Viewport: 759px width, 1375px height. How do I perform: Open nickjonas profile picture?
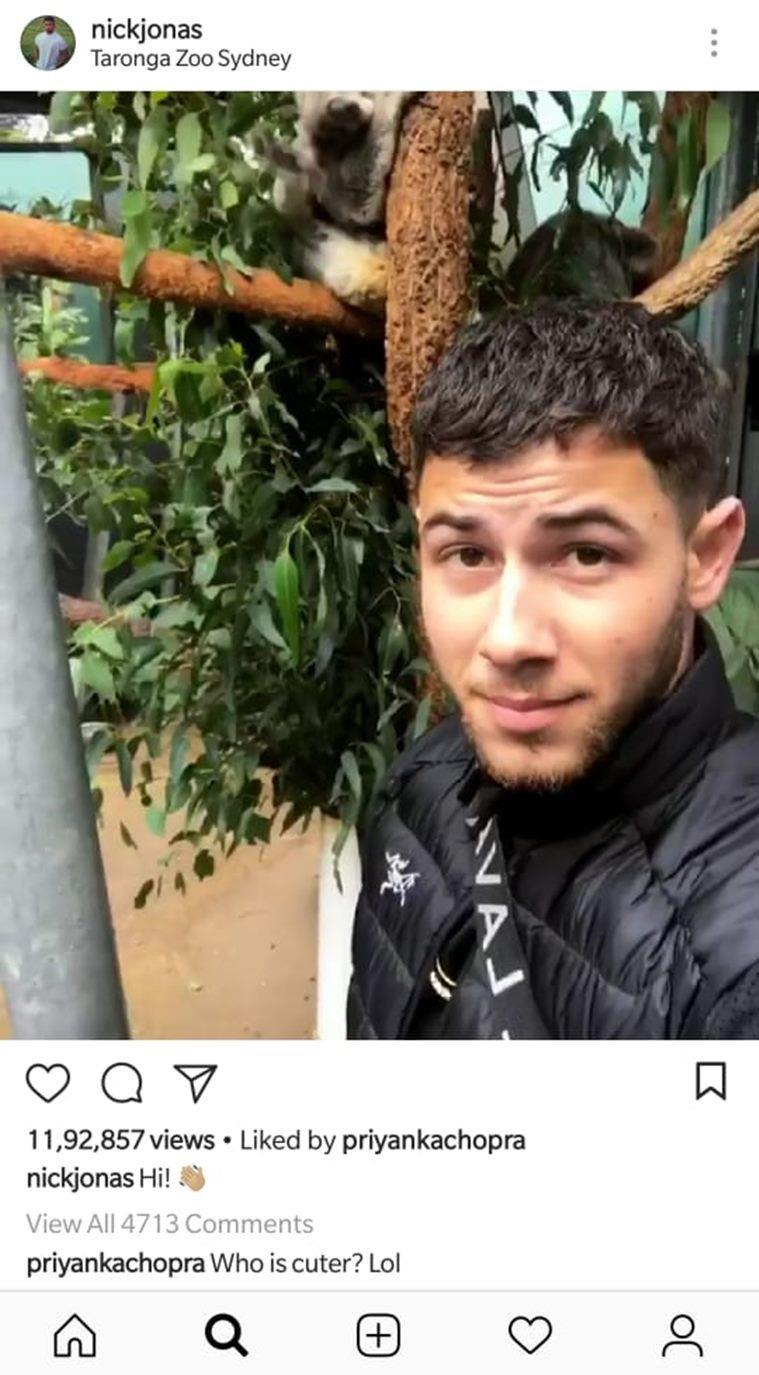click(47, 43)
